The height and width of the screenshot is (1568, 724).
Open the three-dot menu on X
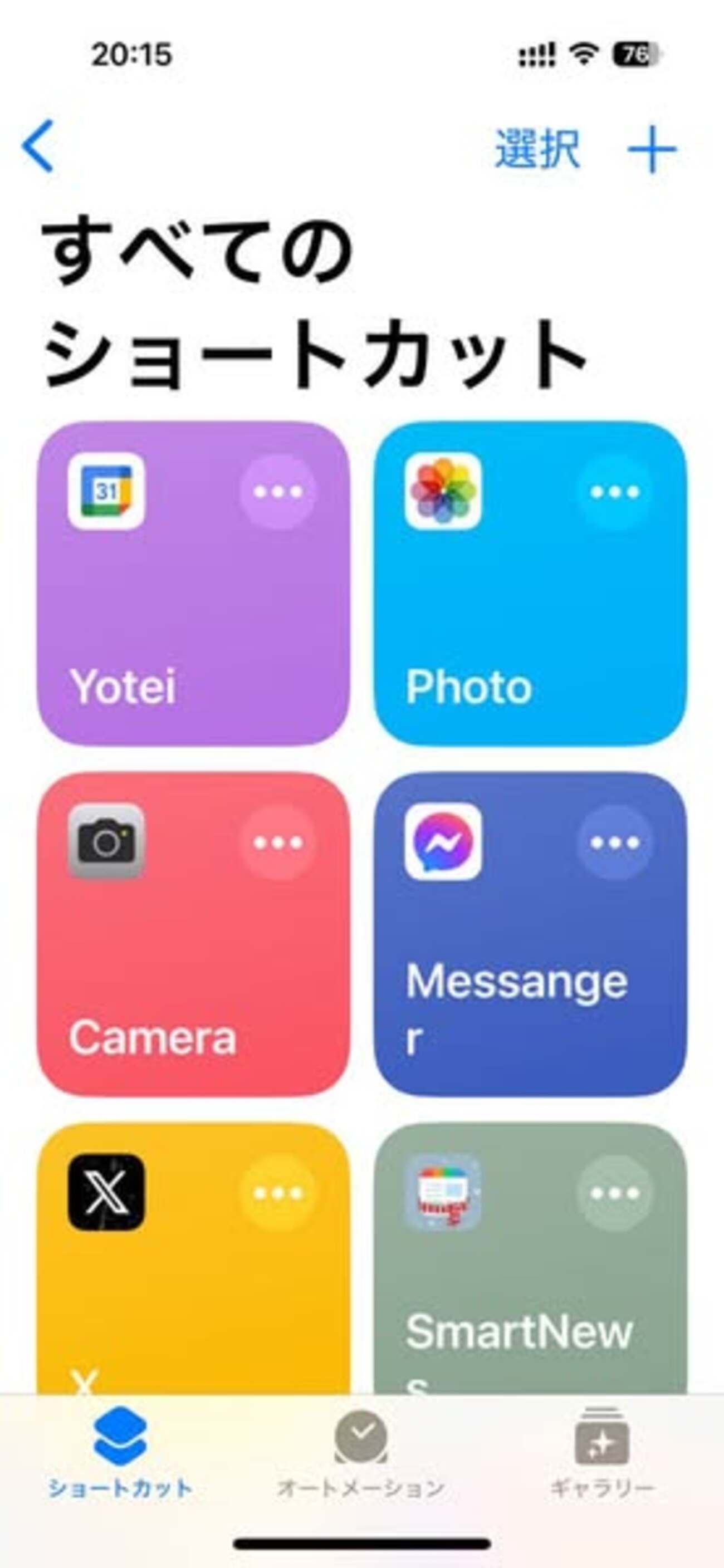click(278, 1193)
